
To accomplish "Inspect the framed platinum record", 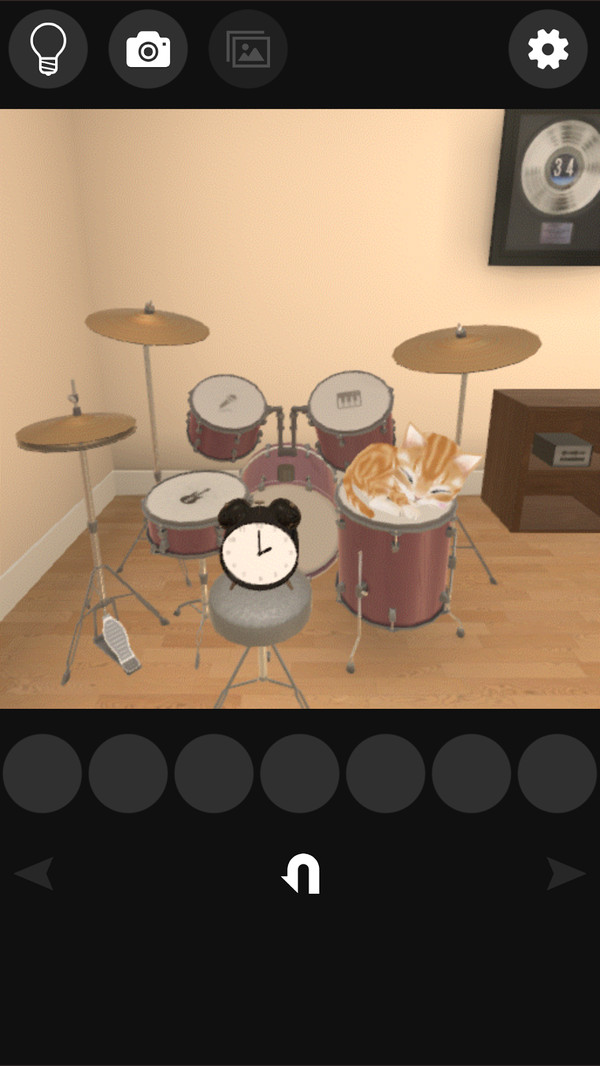I will click(x=550, y=185).
